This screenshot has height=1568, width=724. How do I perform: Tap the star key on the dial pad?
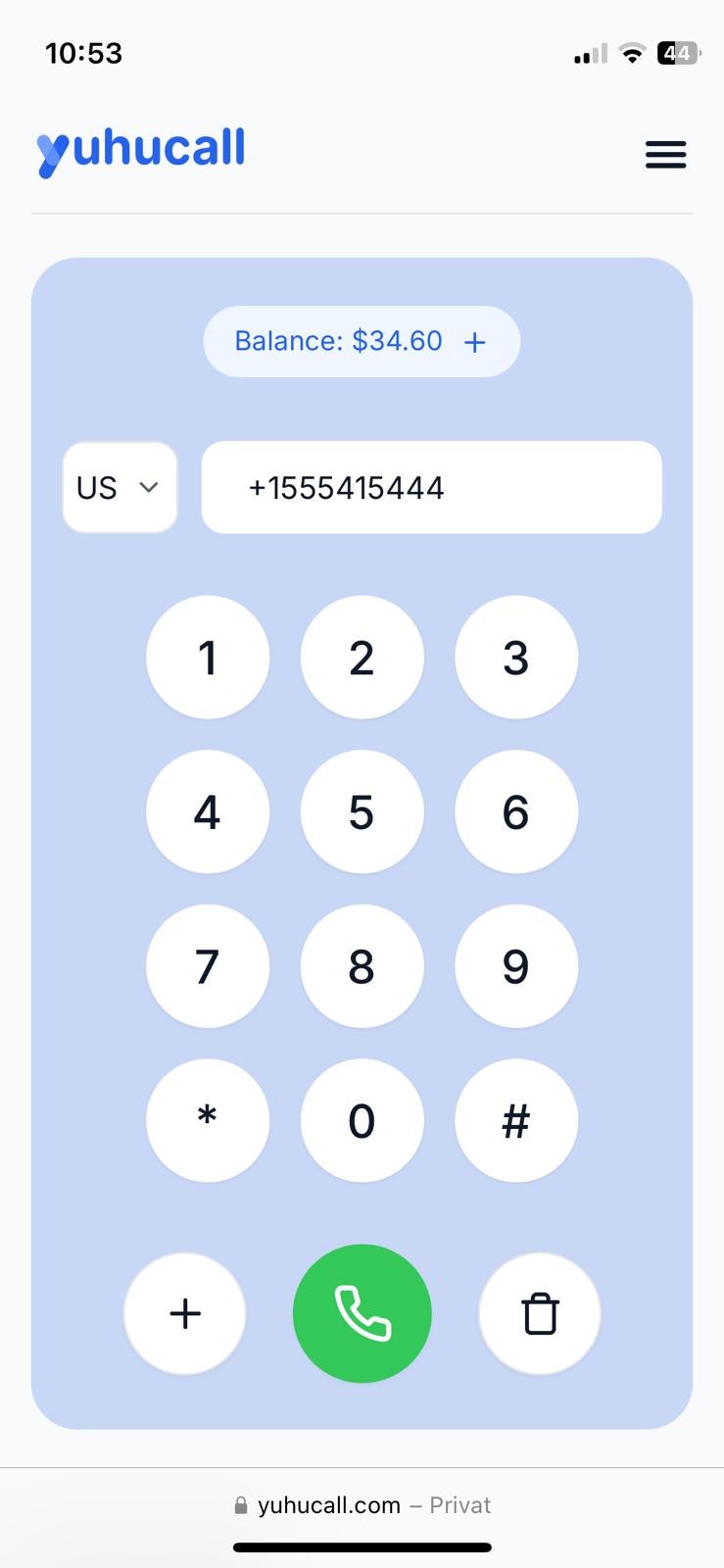pos(208,1120)
